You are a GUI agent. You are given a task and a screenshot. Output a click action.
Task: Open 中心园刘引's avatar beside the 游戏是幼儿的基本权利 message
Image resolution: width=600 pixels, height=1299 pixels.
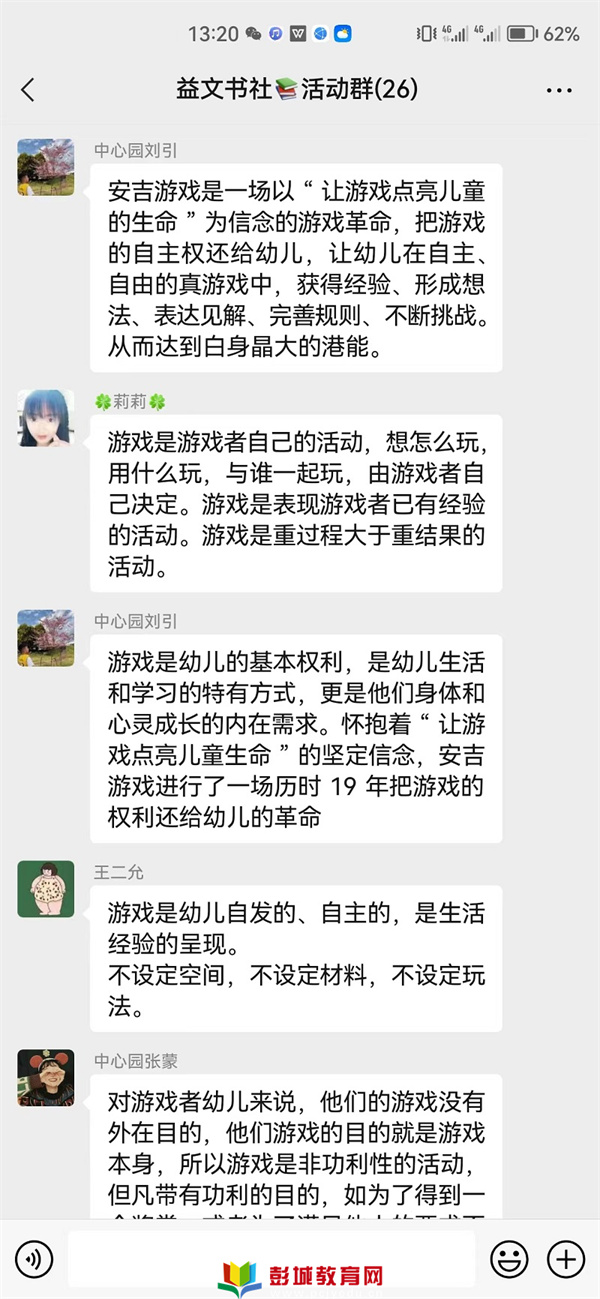click(x=46, y=638)
